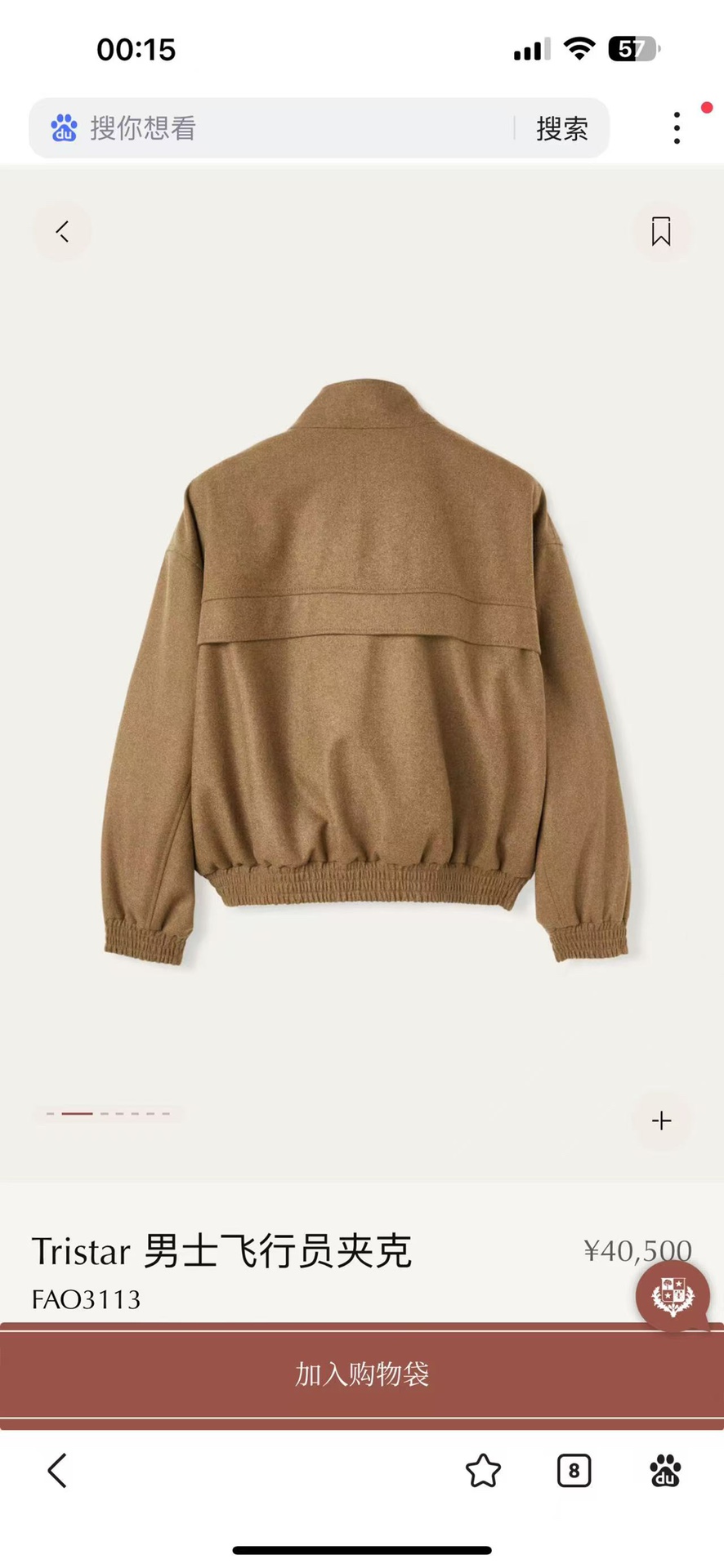Tap the browser back arrow
Image resolution: width=724 pixels, height=1568 pixels.
57,1471
